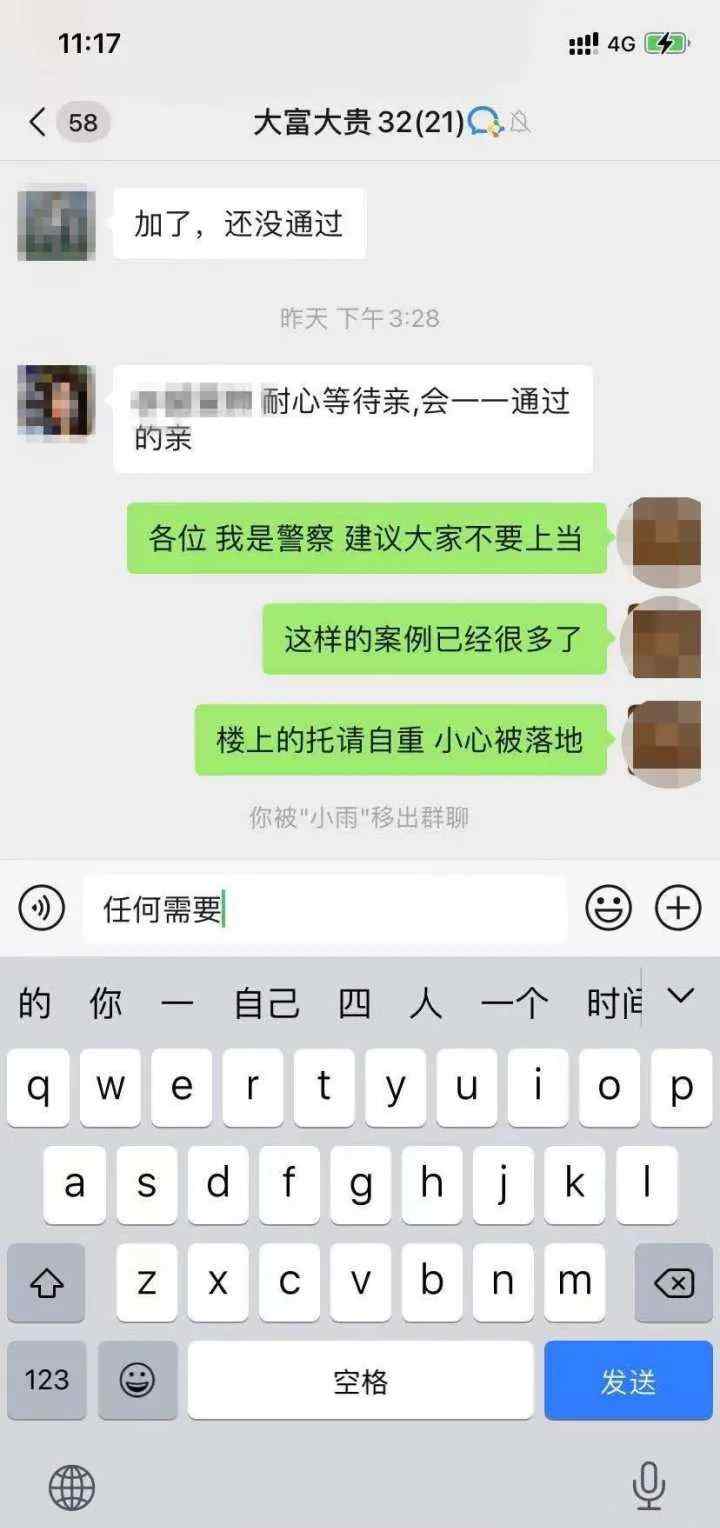This screenshot has width=720, height=1528.
Task: Go back to the chat list
Action: pos(38,123)
